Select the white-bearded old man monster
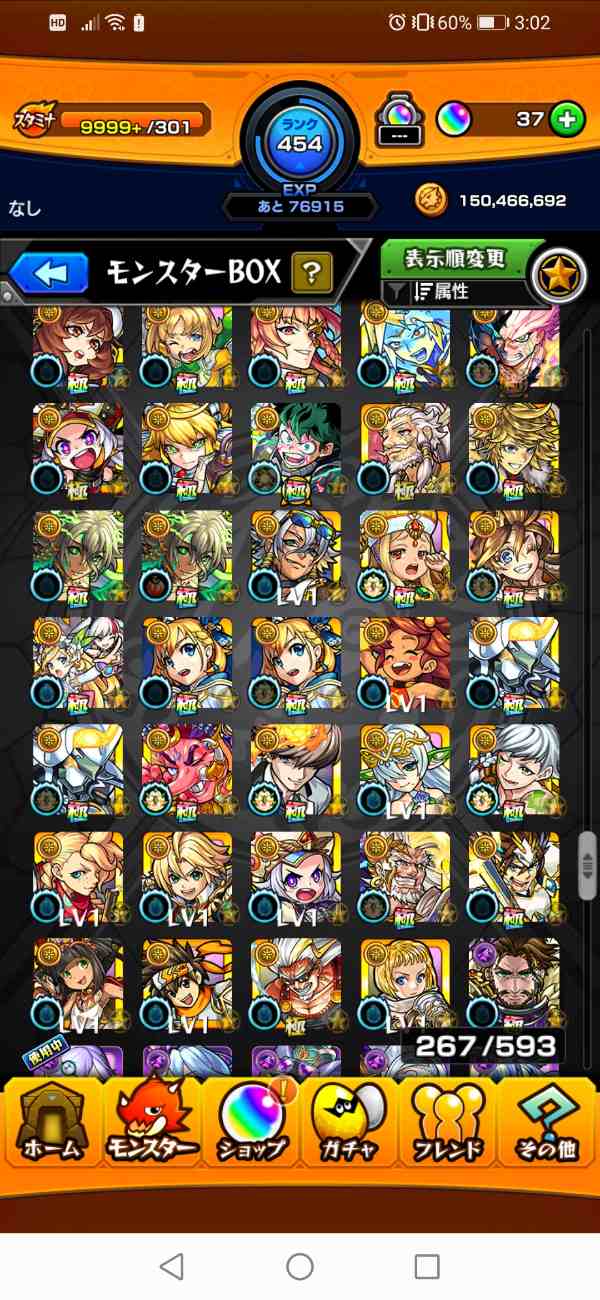Image resolution: width=600 pixels, height=1300 pixels. (x=404, y=447)
